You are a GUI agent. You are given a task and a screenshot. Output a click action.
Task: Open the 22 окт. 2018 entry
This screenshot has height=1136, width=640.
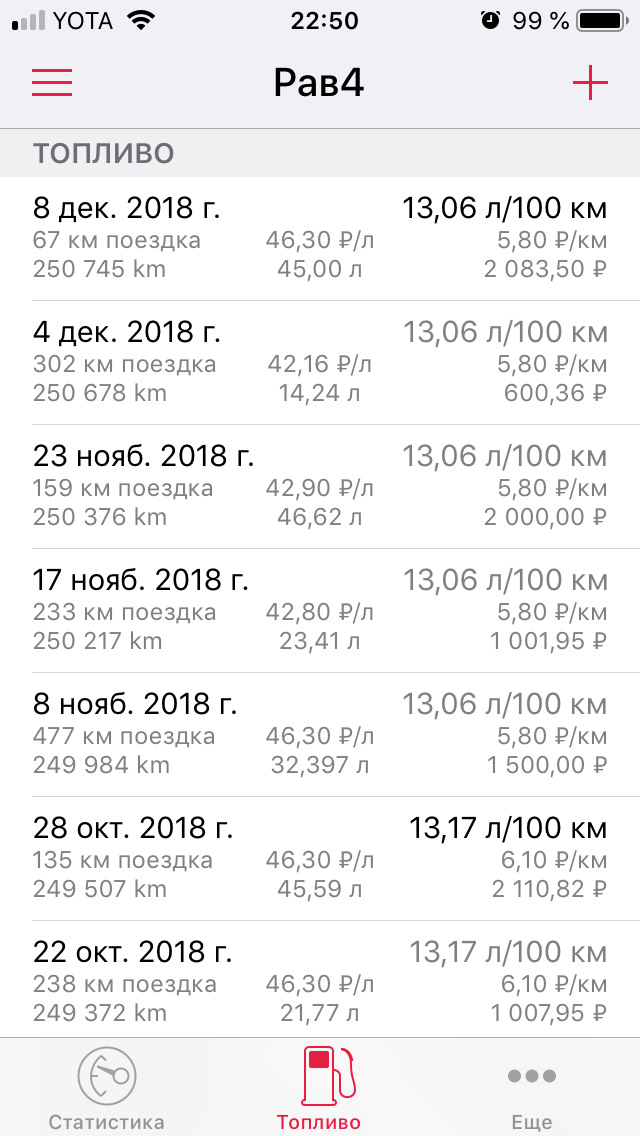point(320,980)
